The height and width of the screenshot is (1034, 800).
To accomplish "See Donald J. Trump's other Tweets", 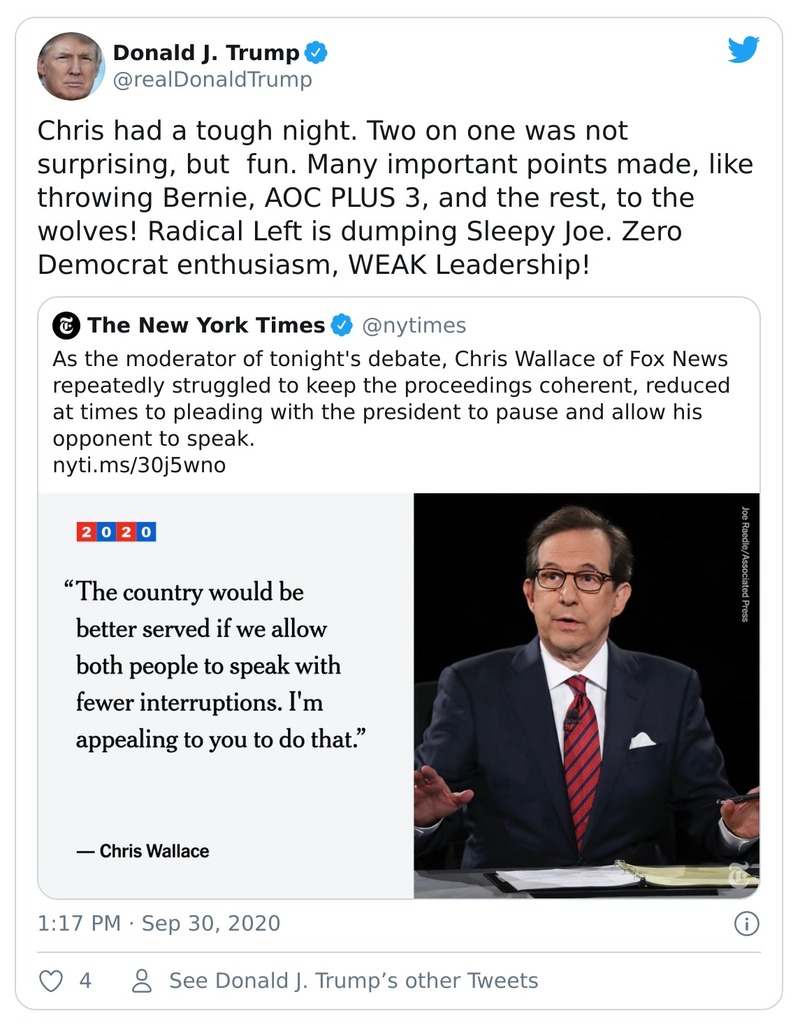I will (353, 980).
